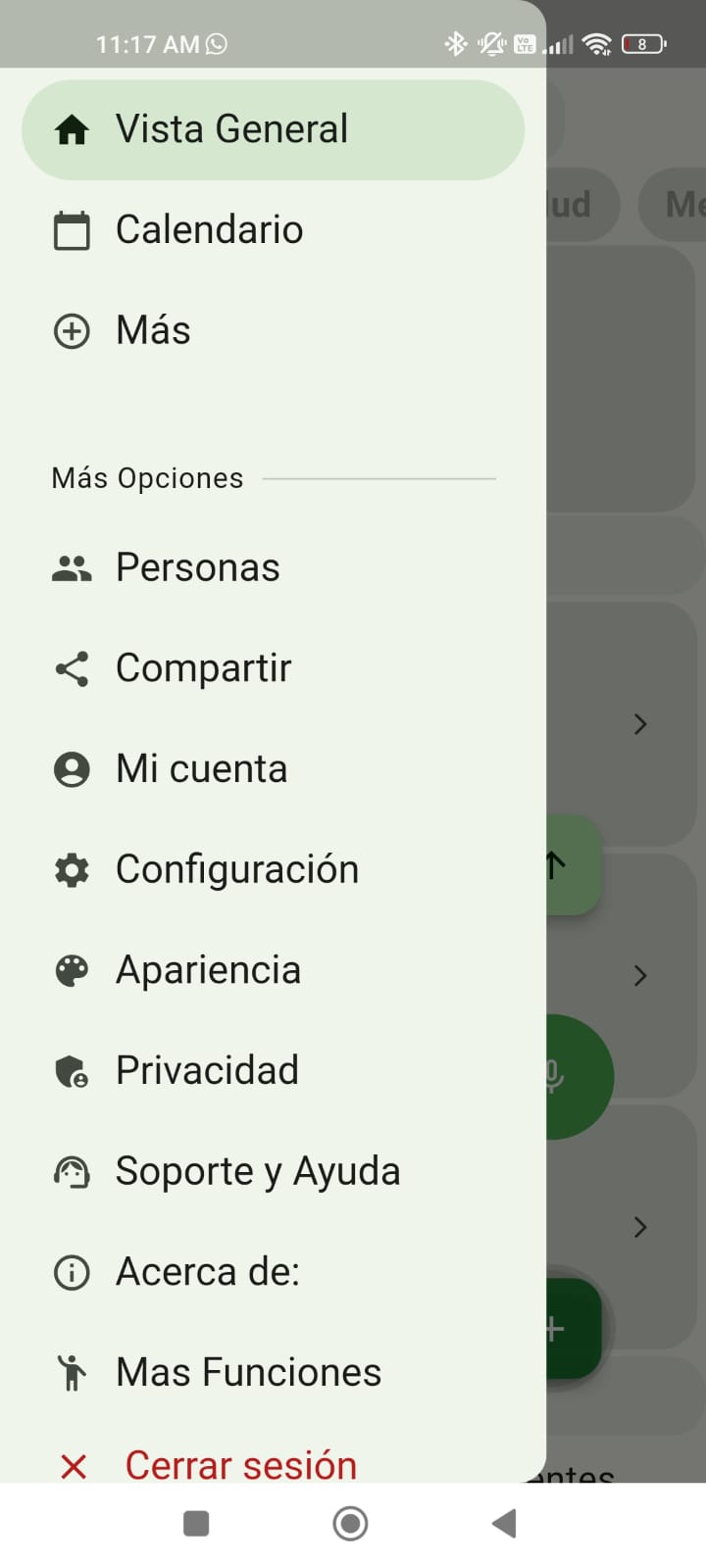Screen dimensions: 706x1568
Task: Click the Personas people icon
Action: pos(71,566)
